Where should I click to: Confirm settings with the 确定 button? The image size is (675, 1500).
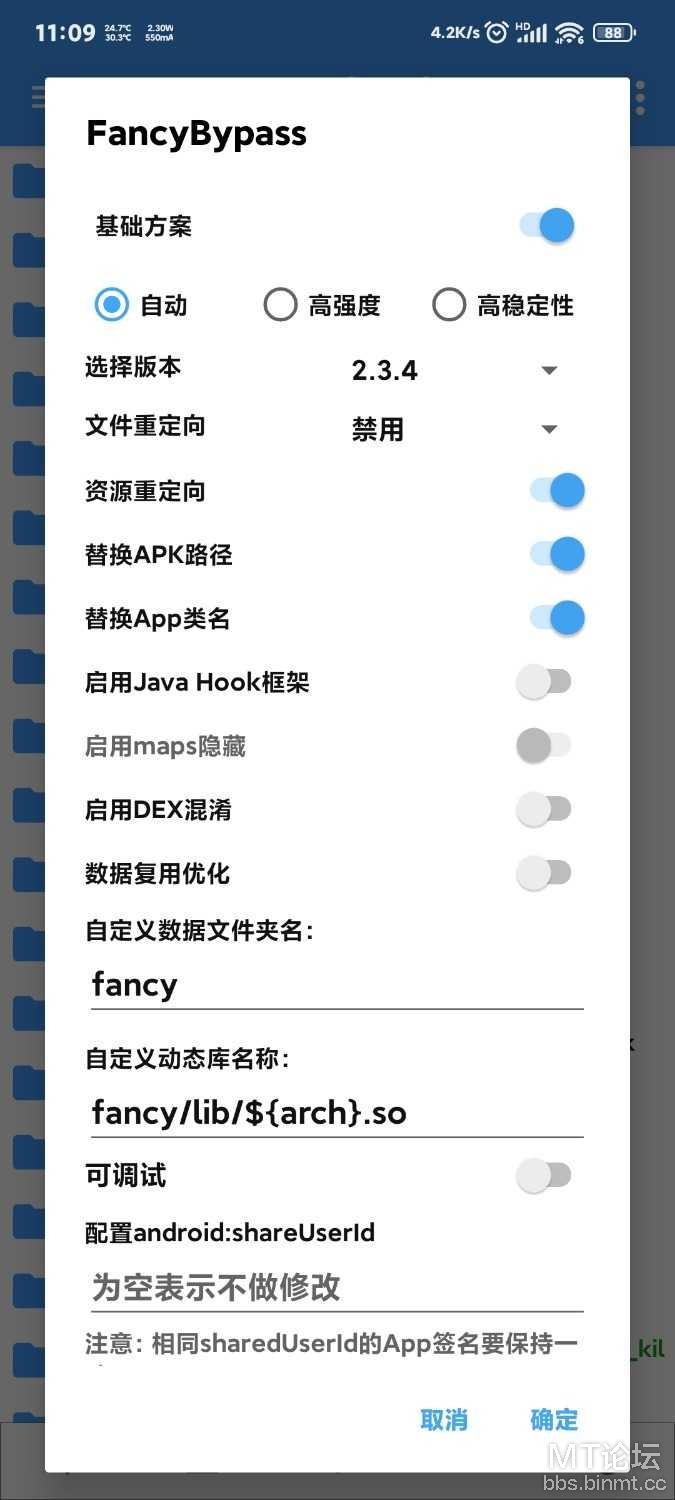click(x=554, y=1419)
